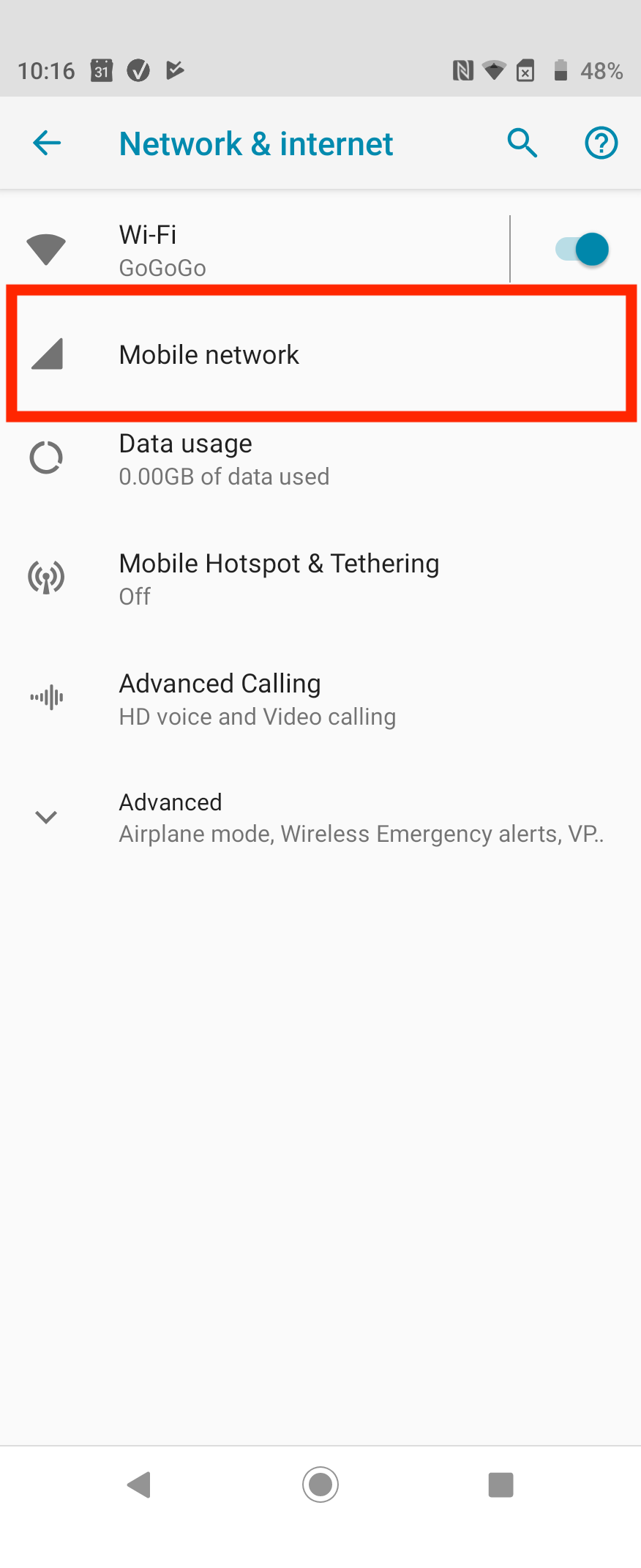641x1568 pixels.
Task: Tap the Wi-Fi signal icon
Action: coord(46,249)
